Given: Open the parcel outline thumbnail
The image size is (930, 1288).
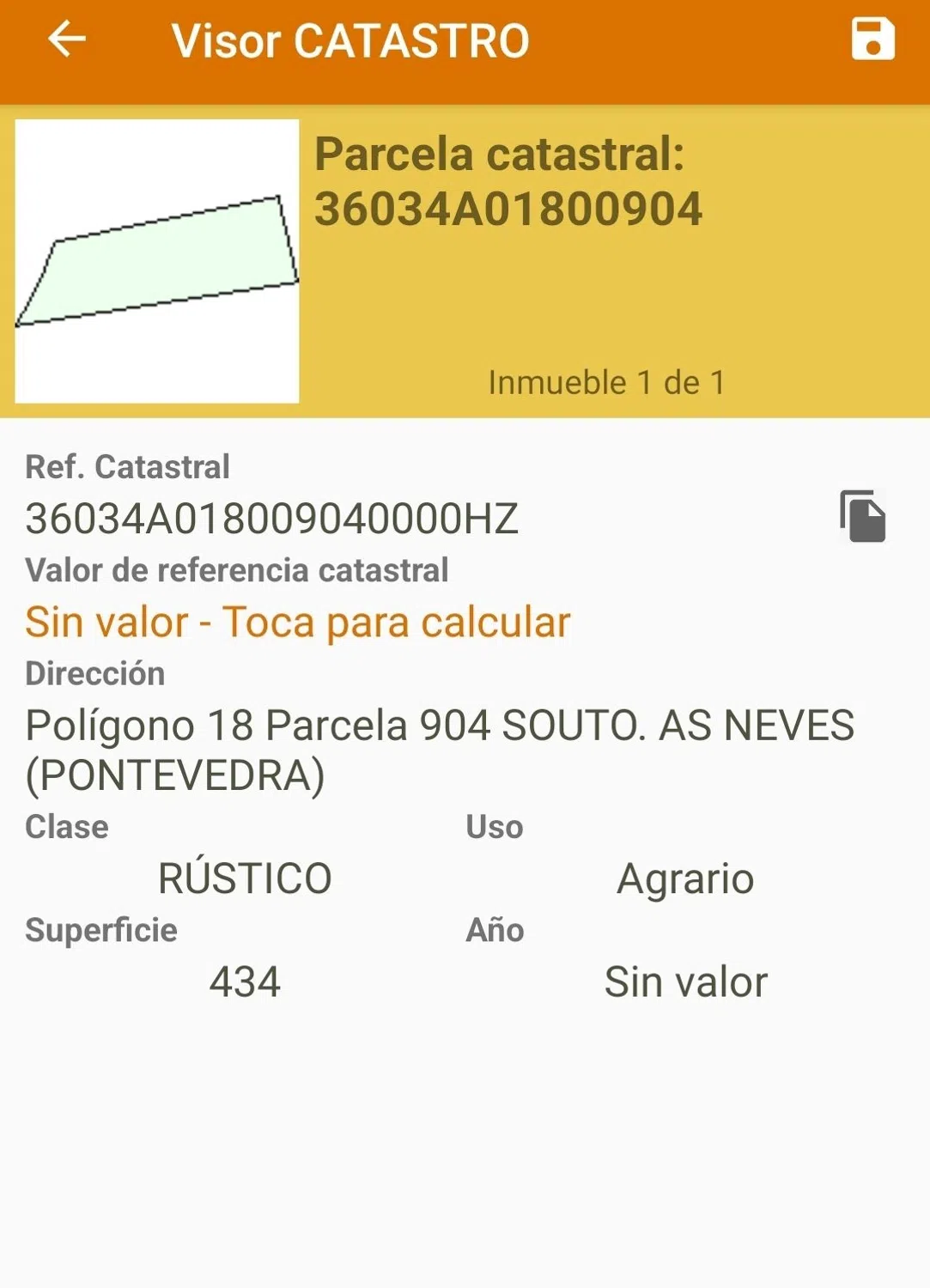Looking at the screenshot, I should [x=157, y=261].
